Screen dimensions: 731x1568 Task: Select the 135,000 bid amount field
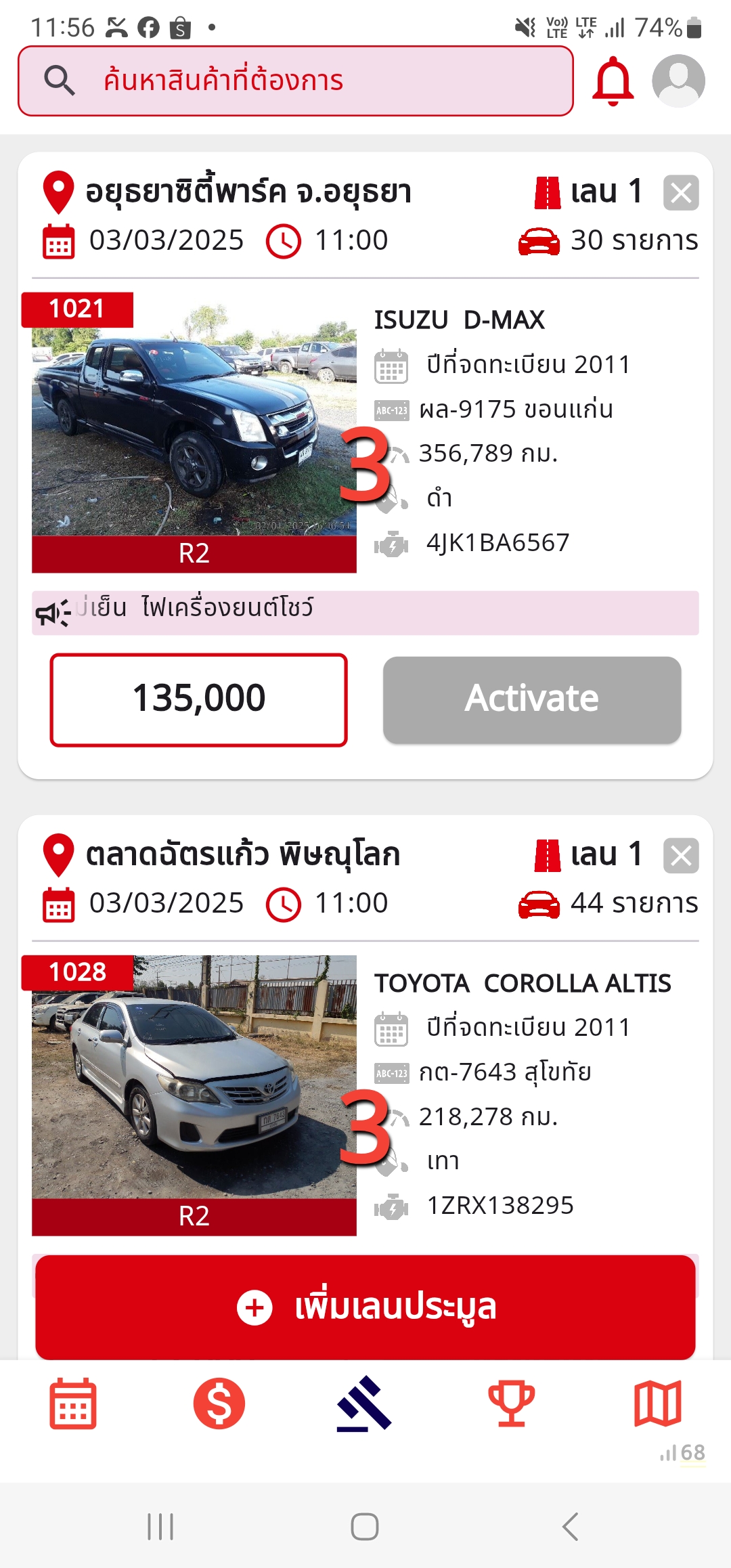coord(199,700)
